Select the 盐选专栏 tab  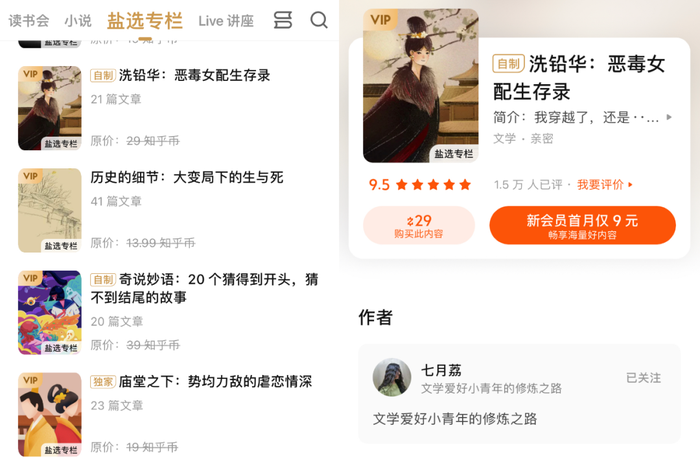tap(144, 20)
